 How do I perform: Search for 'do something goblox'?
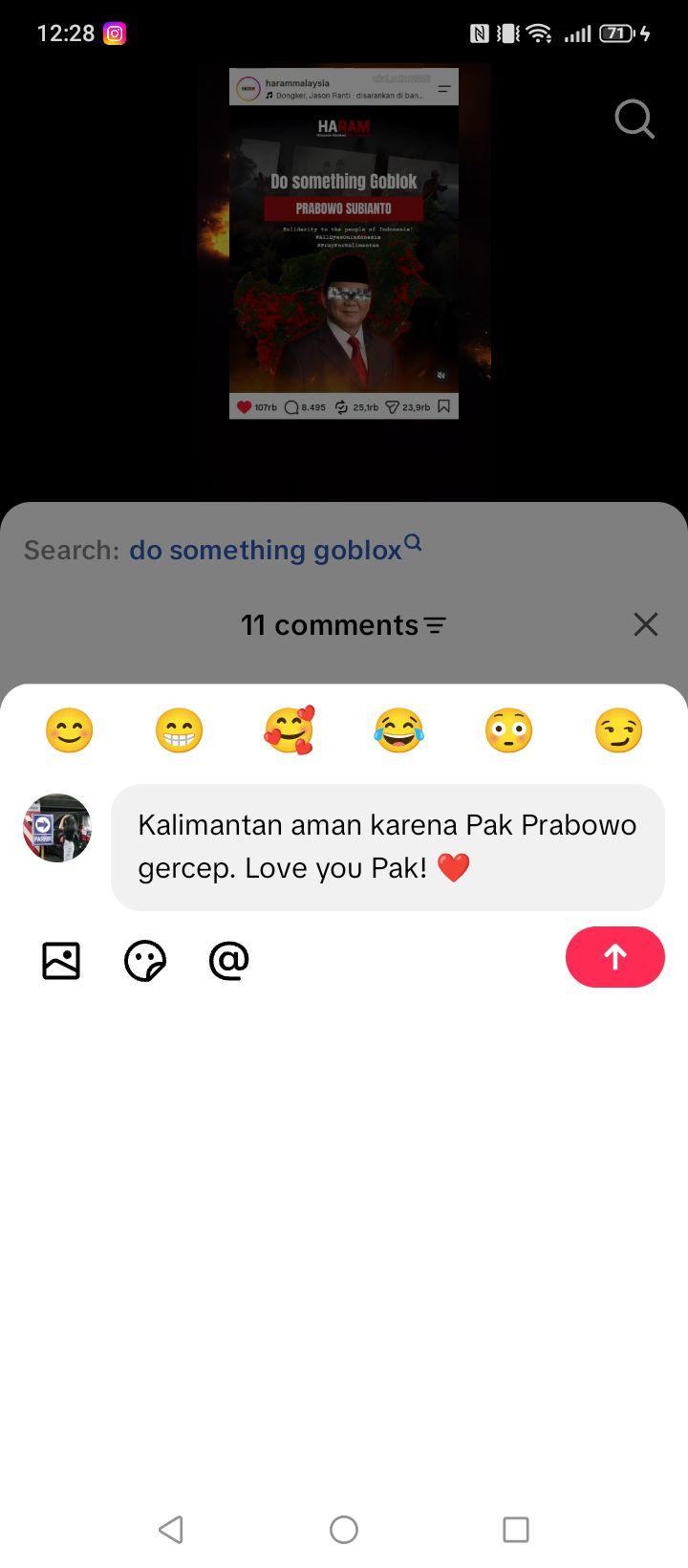(x=275, y=549)
